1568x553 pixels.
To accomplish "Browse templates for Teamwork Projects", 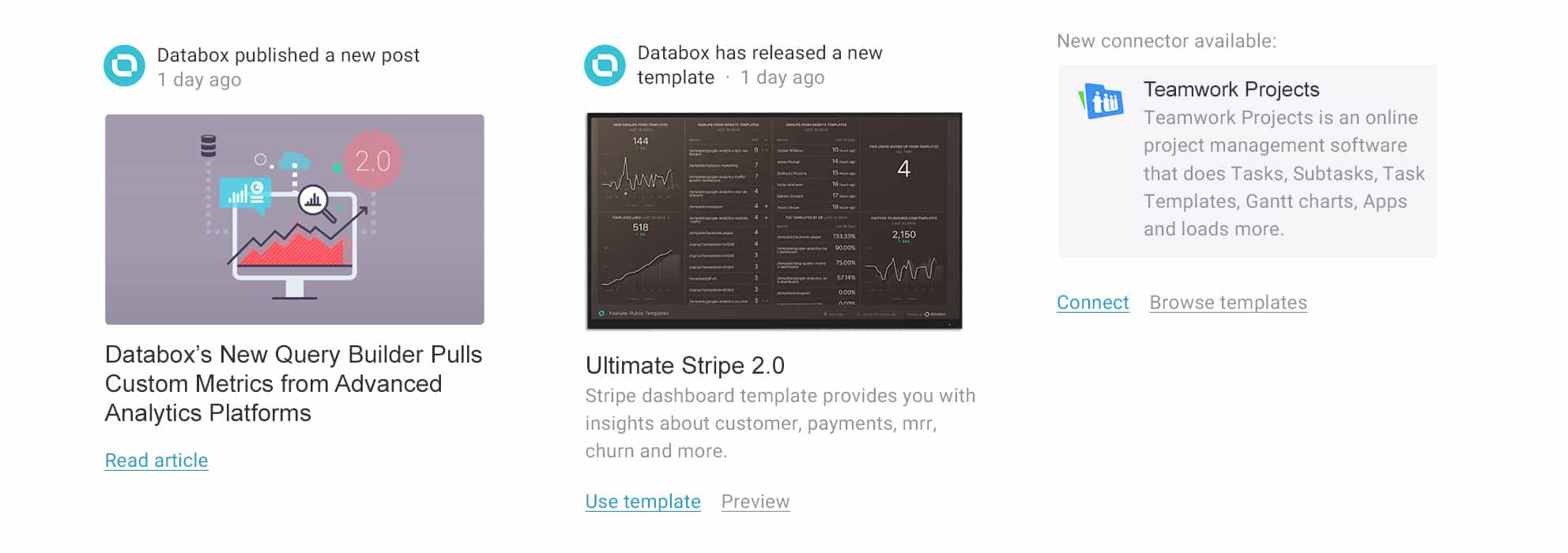I will 1227,303.
